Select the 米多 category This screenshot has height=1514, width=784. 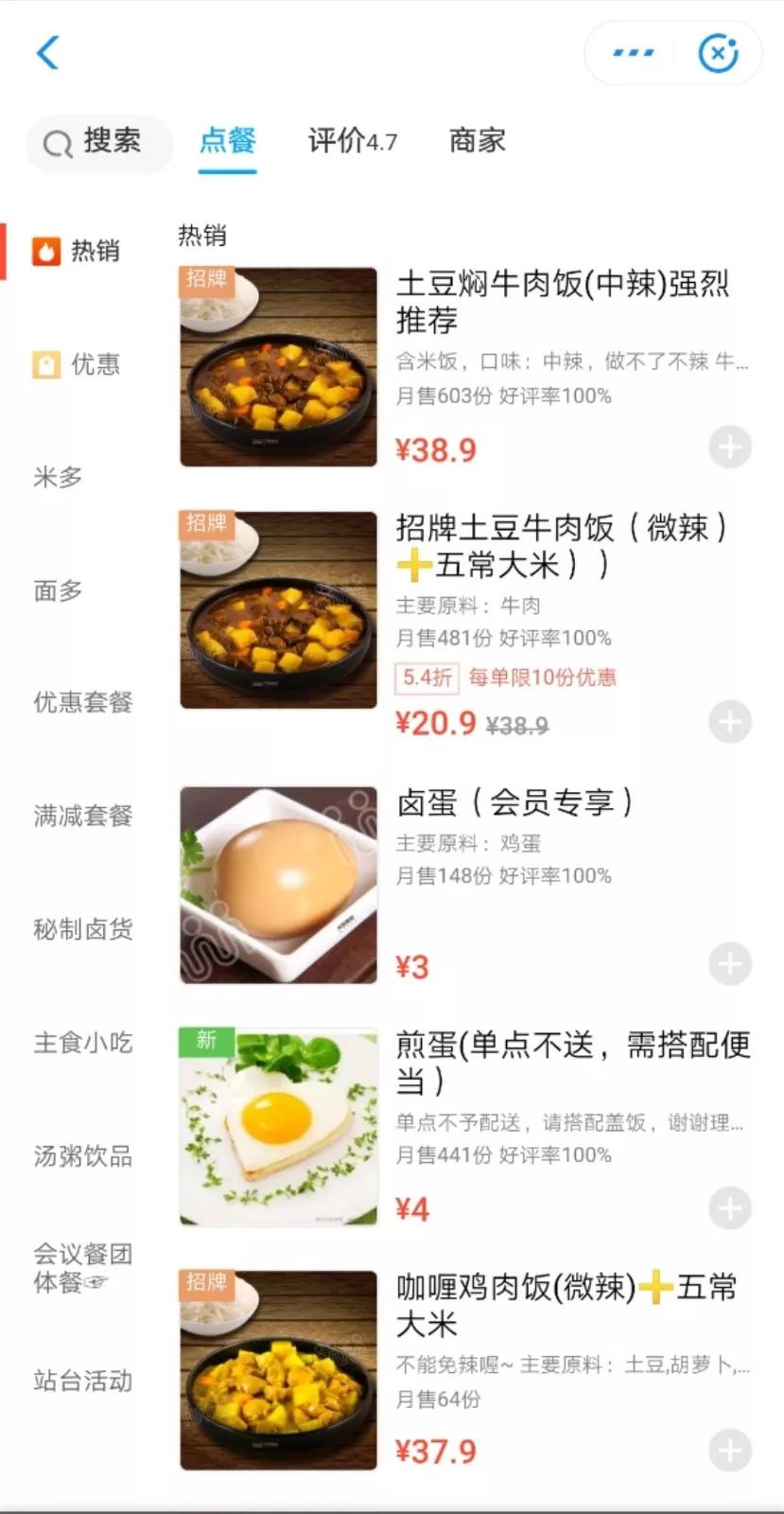[x=58, y=477]
